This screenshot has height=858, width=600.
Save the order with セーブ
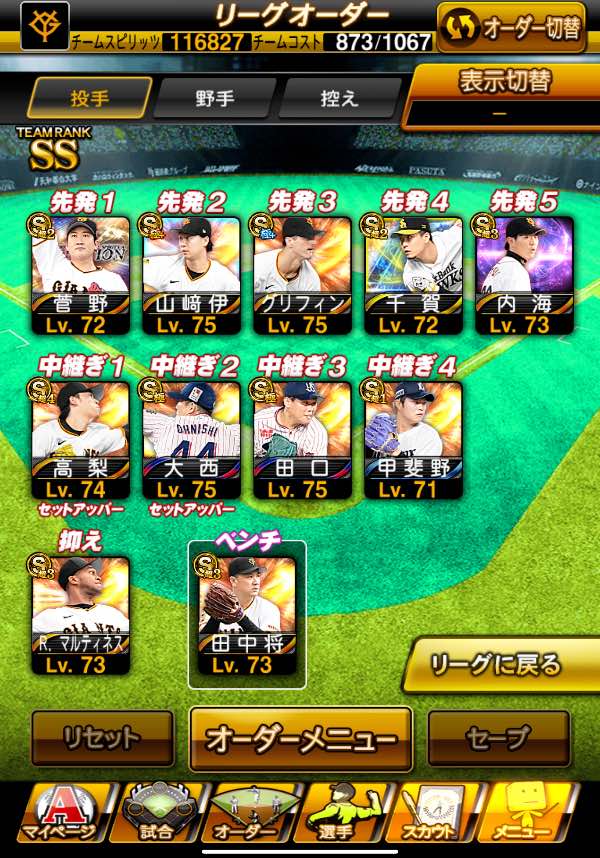point(498,740)
